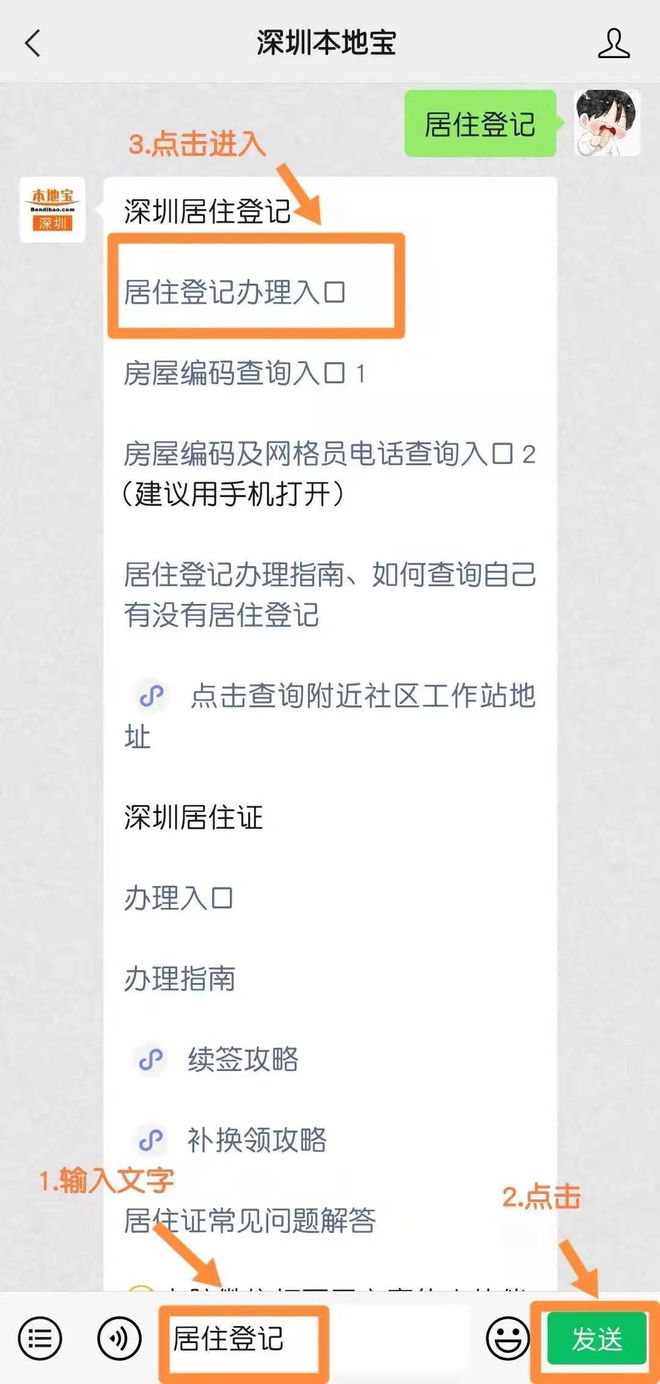Open the official account menu icon
The image size is (660, 1384).
40,1338
